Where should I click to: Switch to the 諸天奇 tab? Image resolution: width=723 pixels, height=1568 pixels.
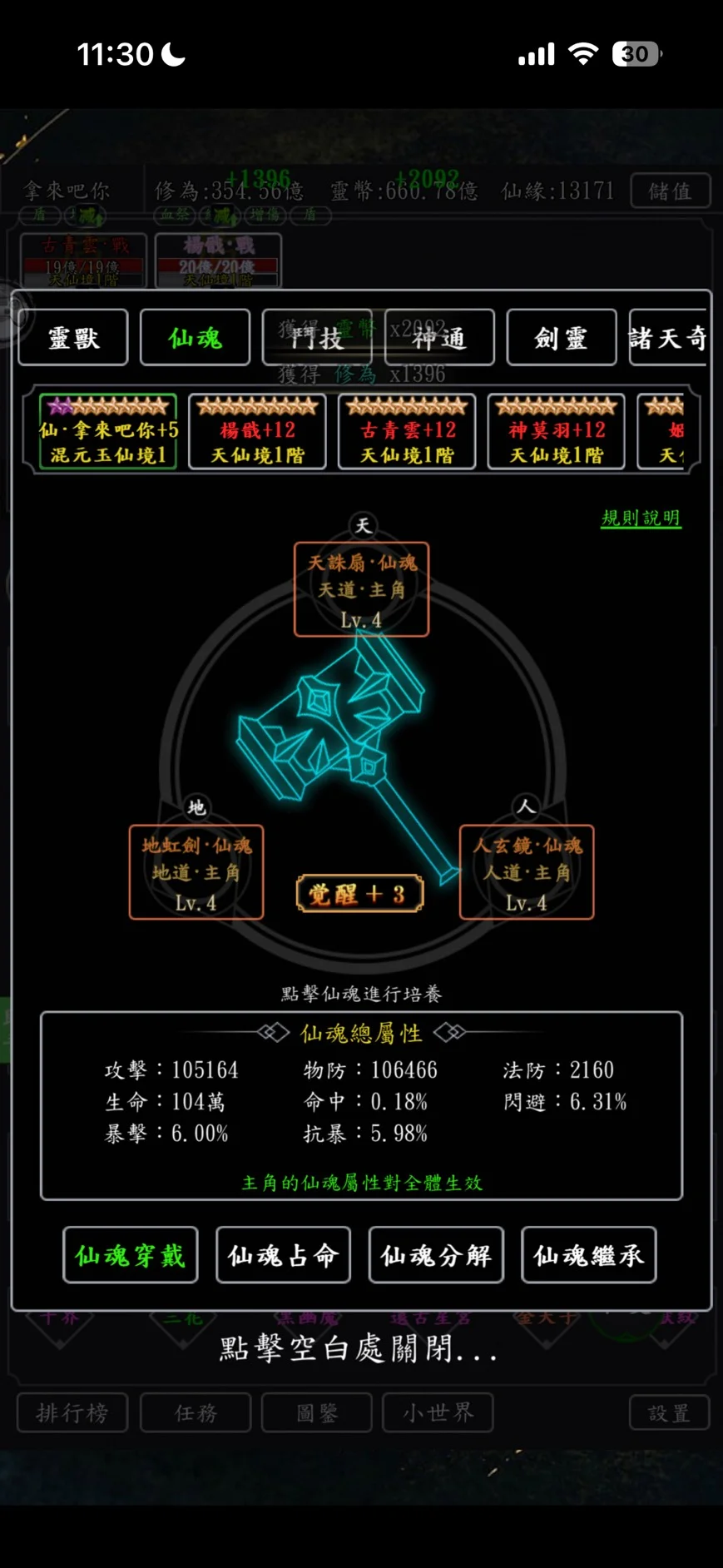[669, 338]
